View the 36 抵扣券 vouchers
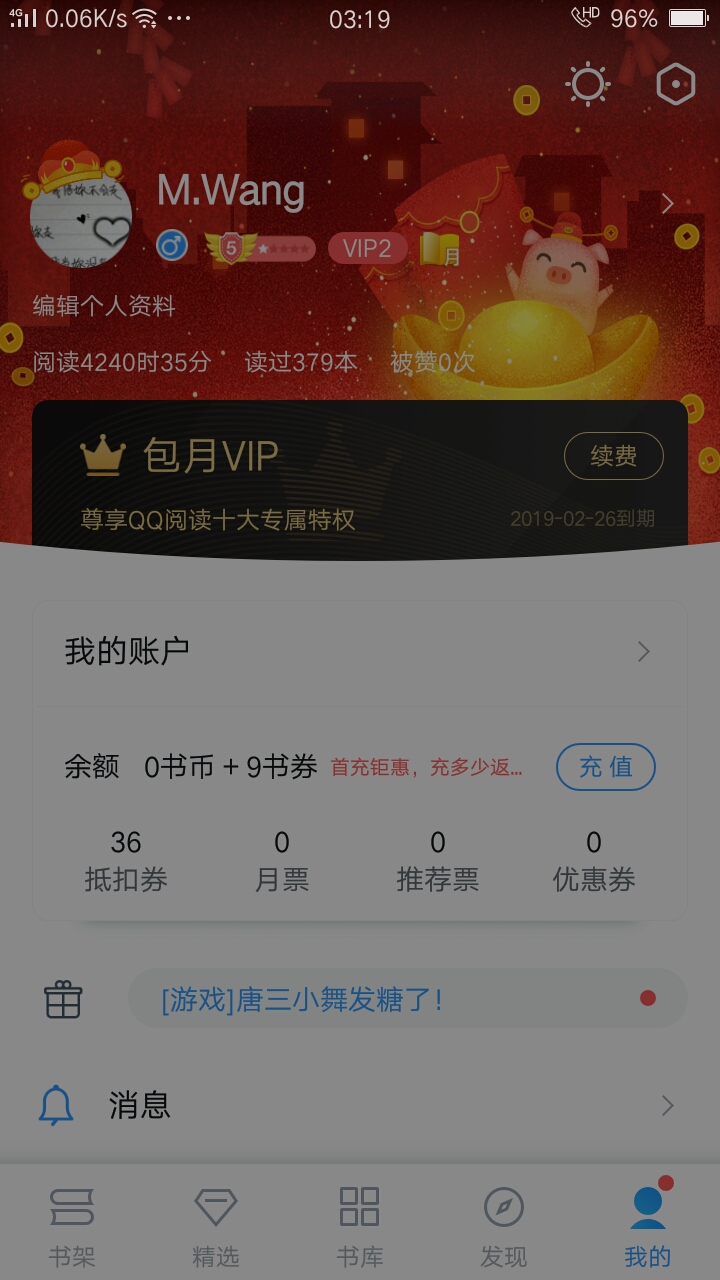This screenshot has height=1280, width=720. 126,861
